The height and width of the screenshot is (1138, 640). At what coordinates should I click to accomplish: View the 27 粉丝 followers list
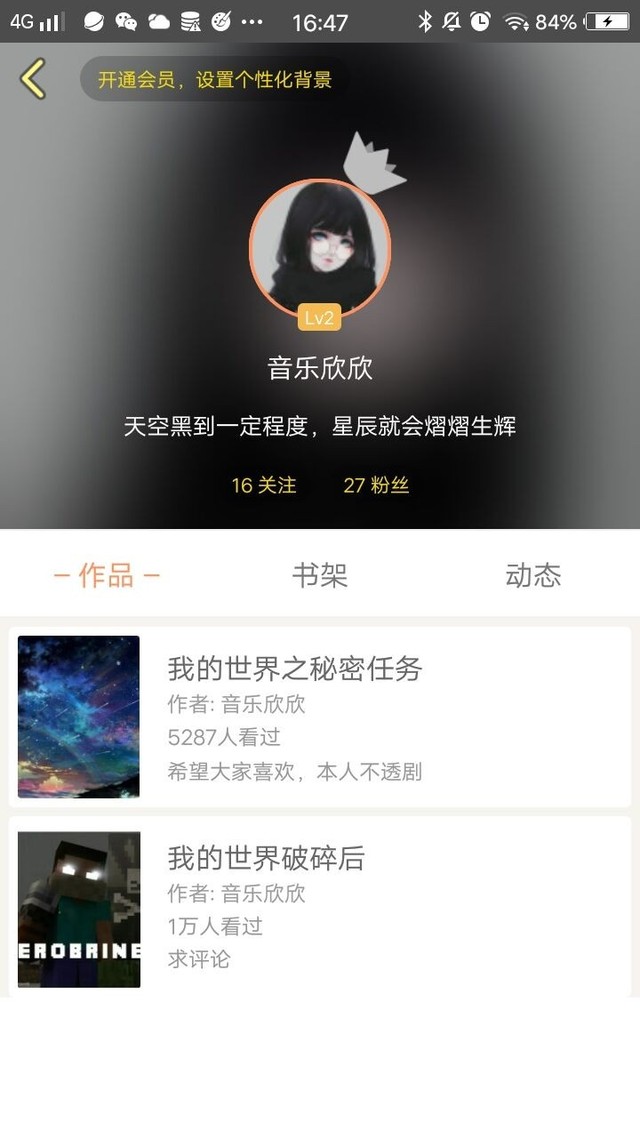coord(376,485)
